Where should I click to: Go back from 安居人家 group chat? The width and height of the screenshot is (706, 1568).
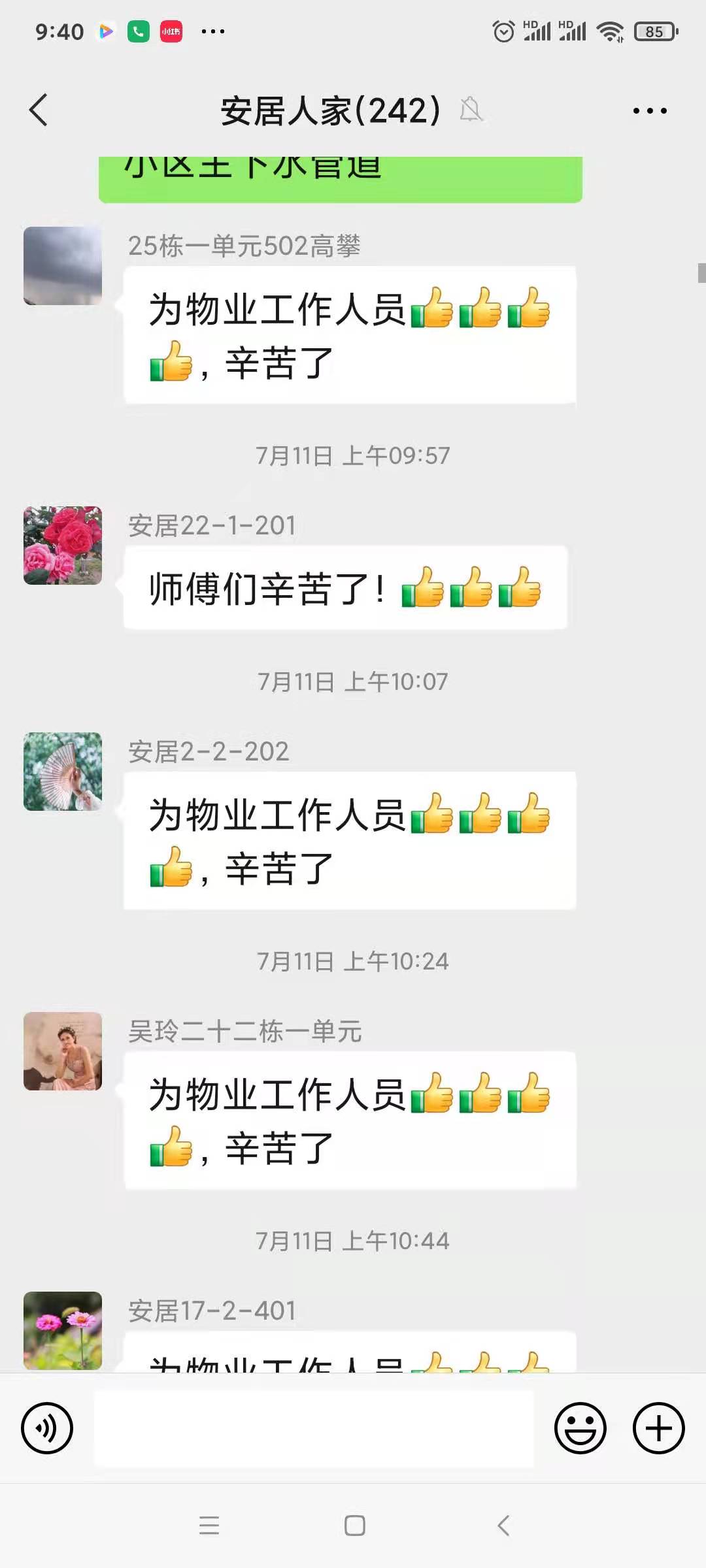tap(39, 110)
